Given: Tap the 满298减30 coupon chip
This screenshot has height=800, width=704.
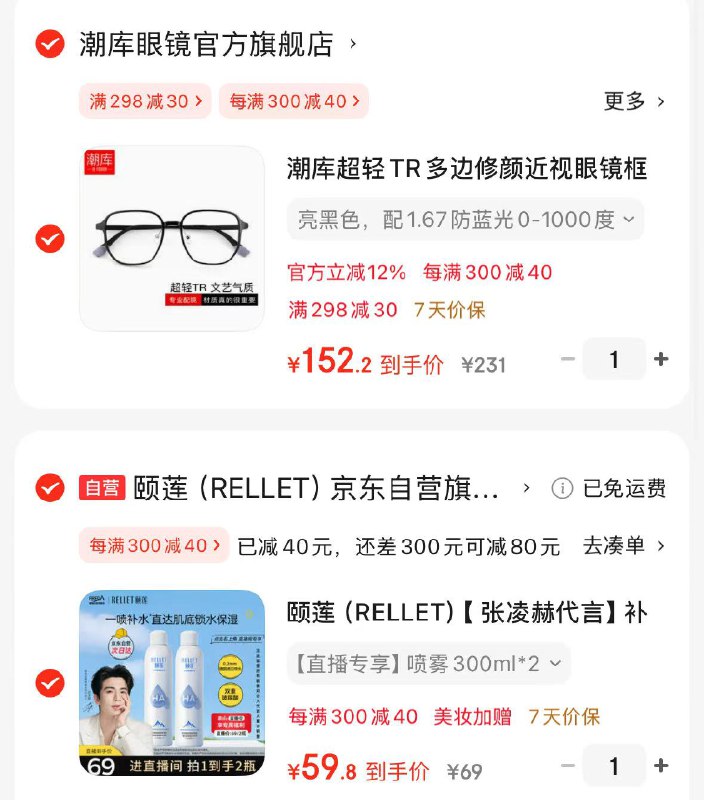Looking at the screenshot, I should (x=145, y=101).
